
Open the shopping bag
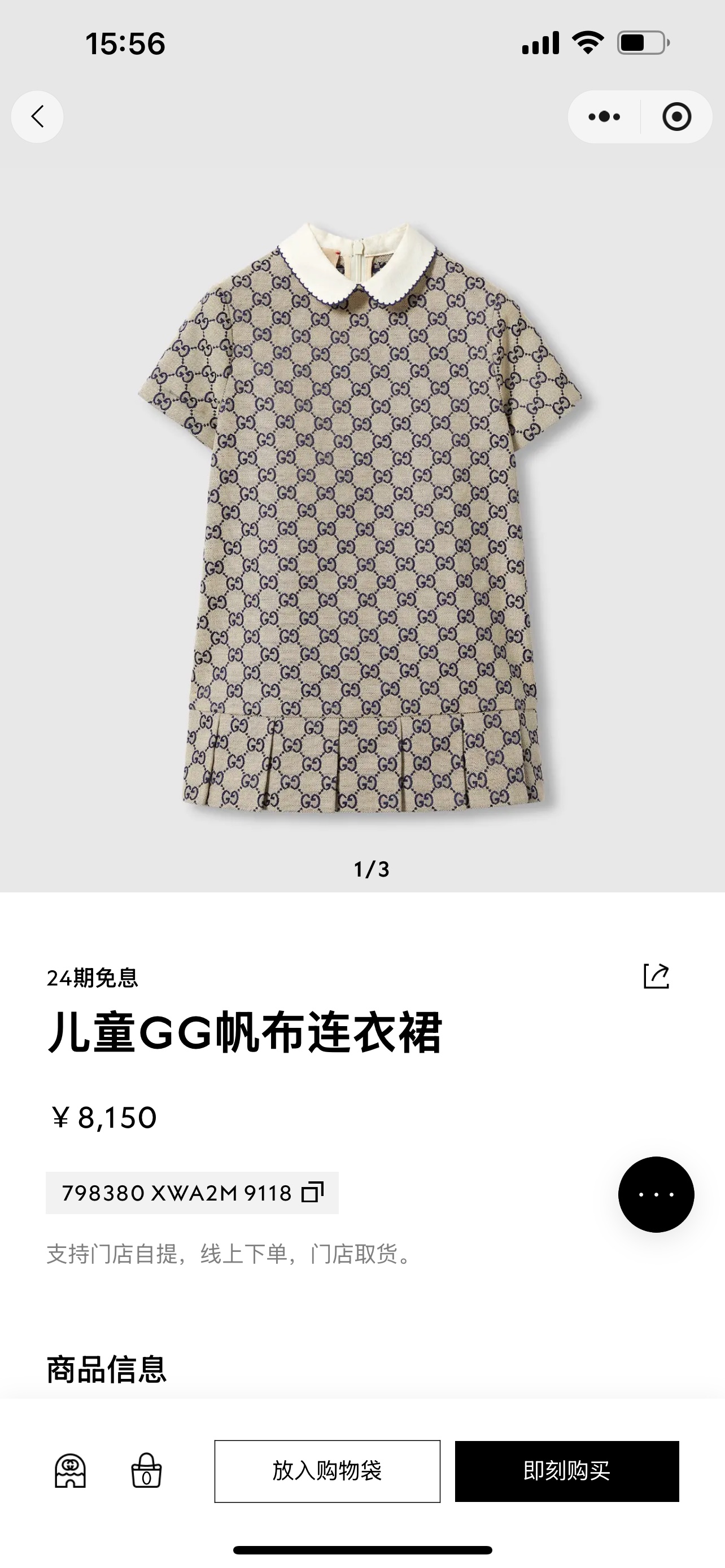coord(147,1471)
